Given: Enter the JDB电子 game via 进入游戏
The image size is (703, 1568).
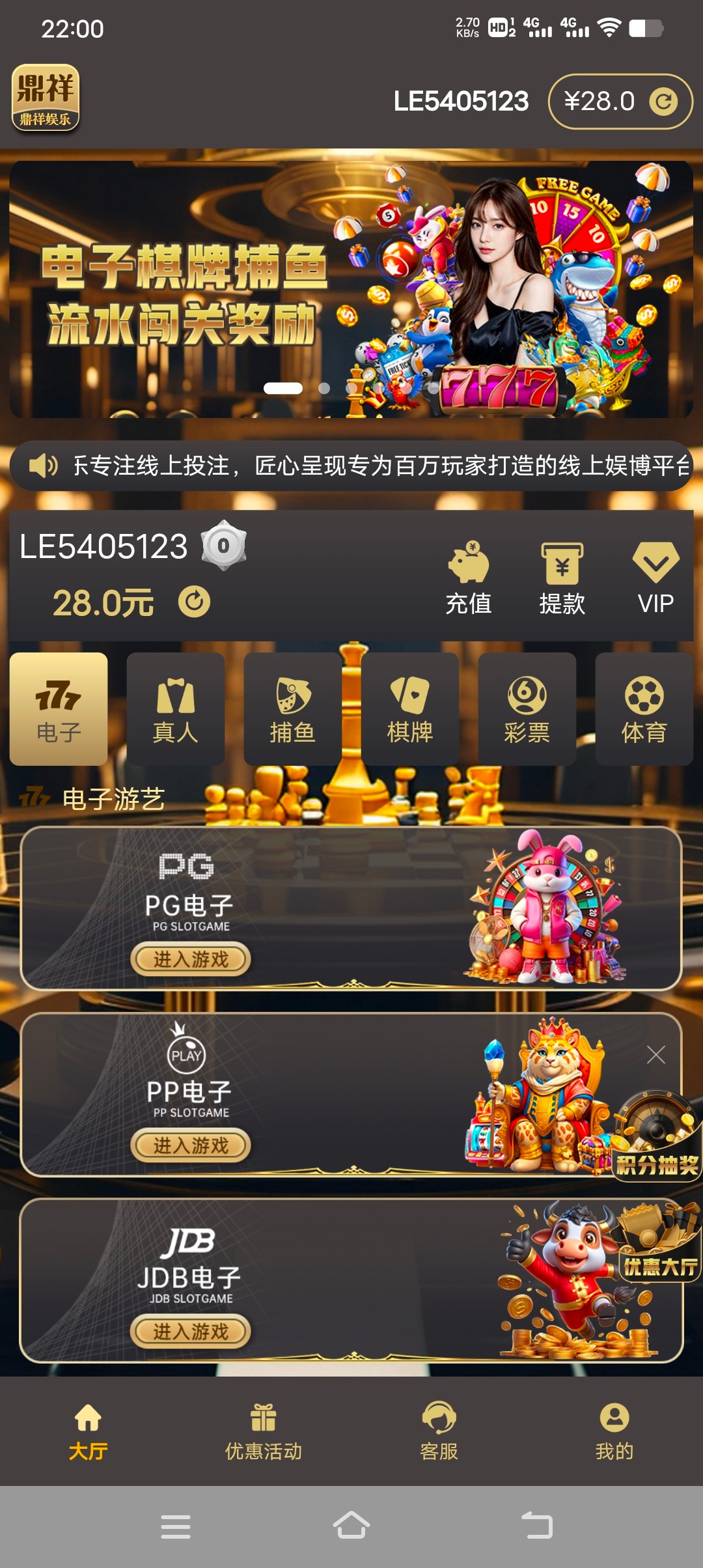Looking at the screenshot, I should coord(191,1332).
